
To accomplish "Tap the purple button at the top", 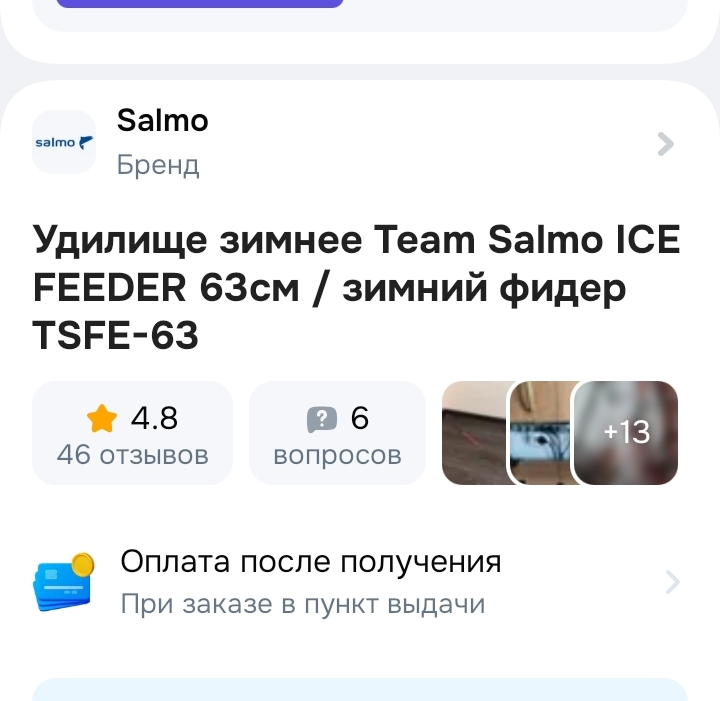I will (200, 3).
